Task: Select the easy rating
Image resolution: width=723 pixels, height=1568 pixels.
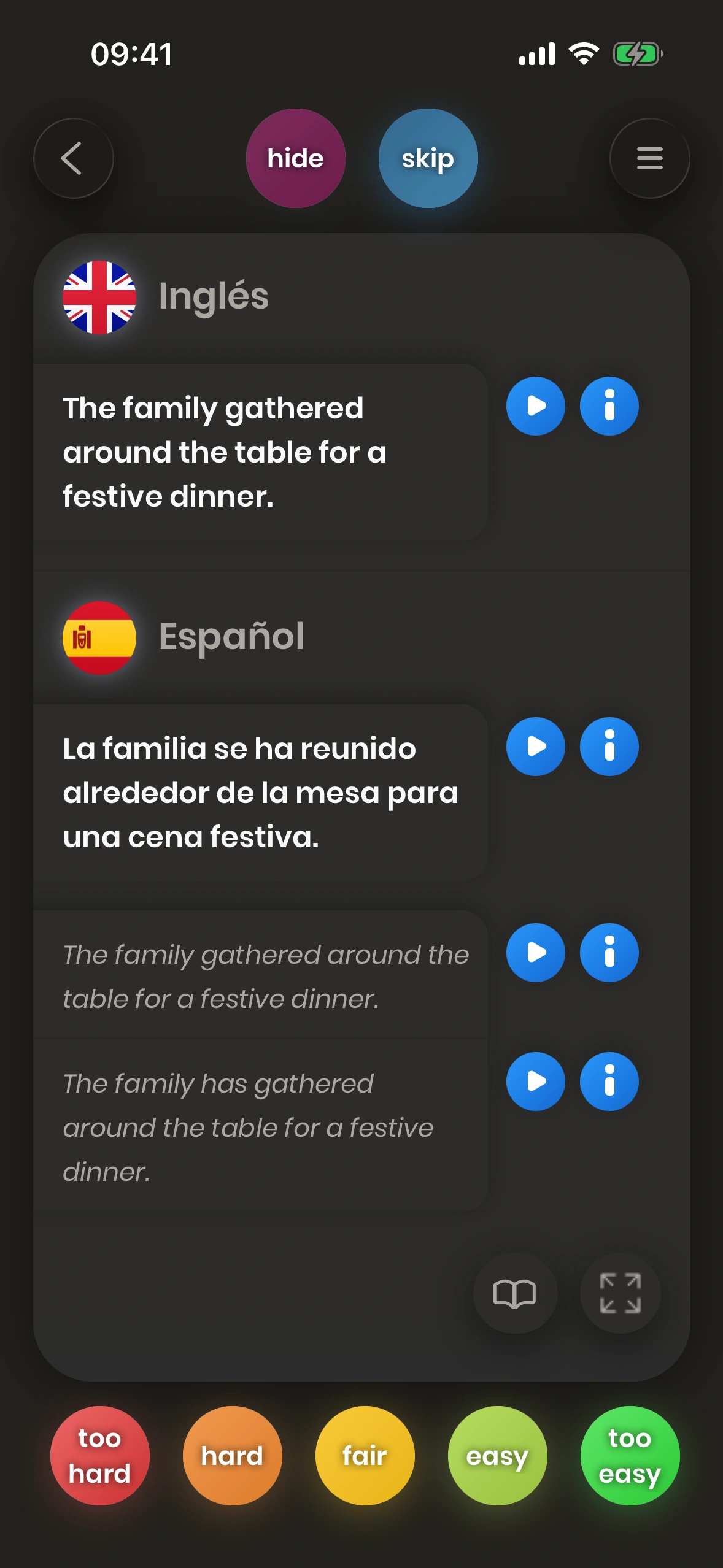Action: [497, 1455]
